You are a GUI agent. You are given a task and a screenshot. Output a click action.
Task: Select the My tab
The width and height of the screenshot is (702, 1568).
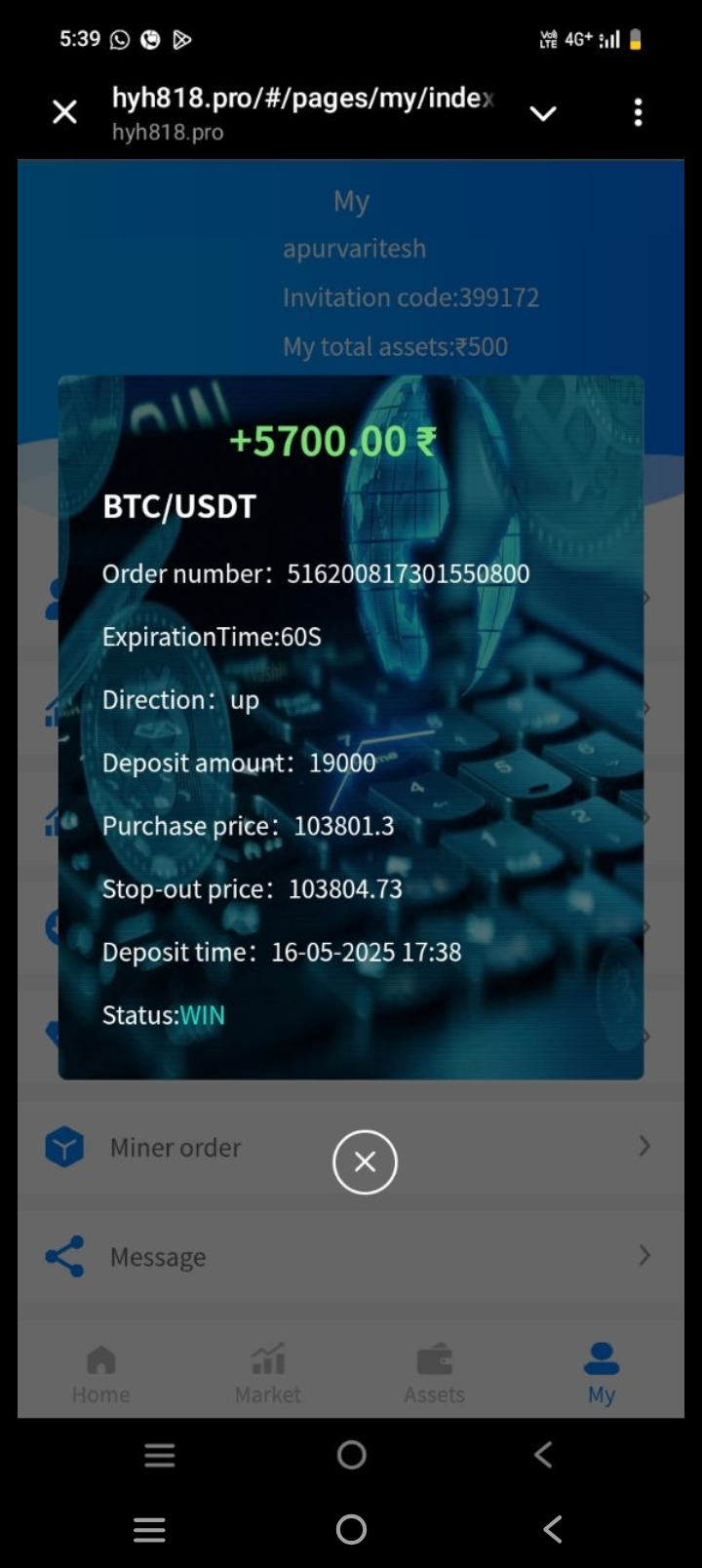tap(602, 1373)
